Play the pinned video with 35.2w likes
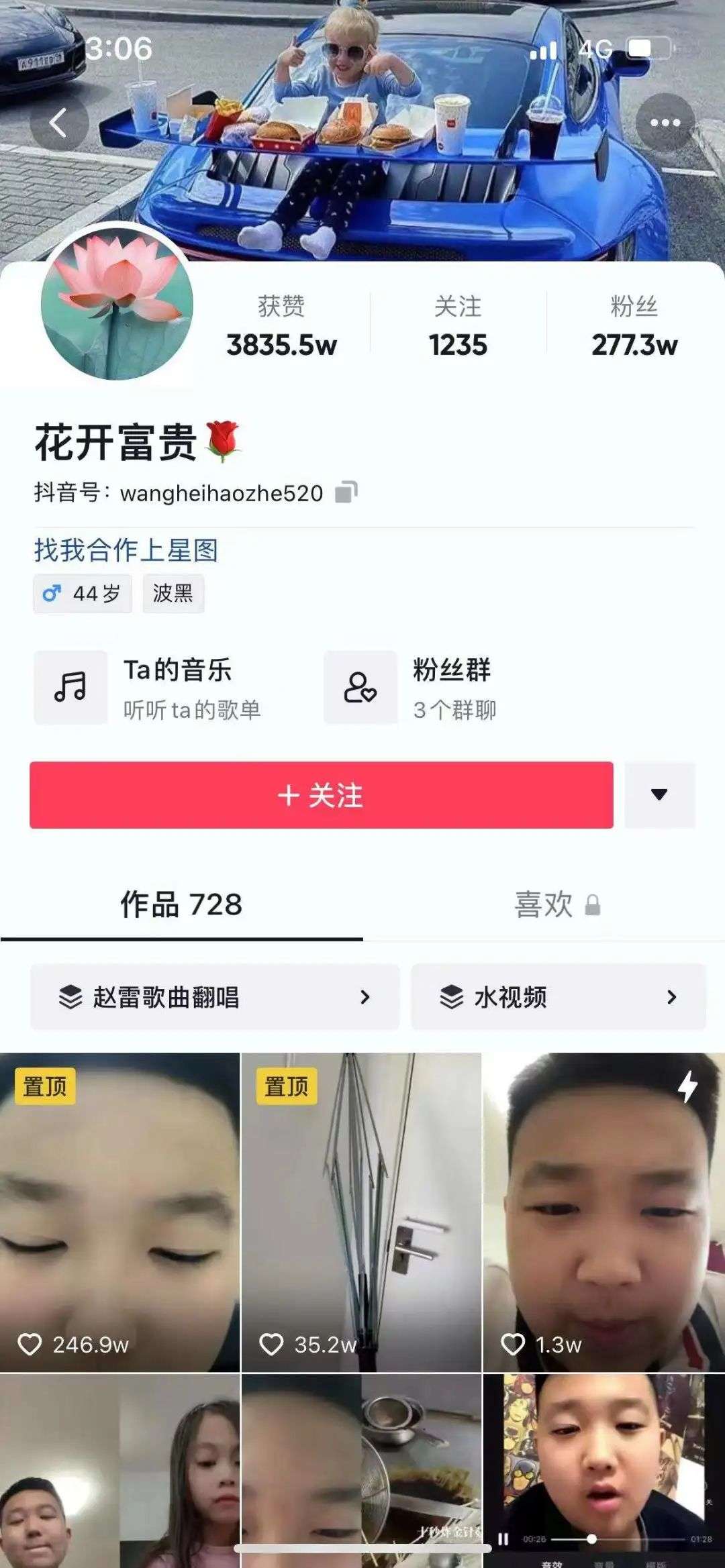 (x=361, y=1211)
